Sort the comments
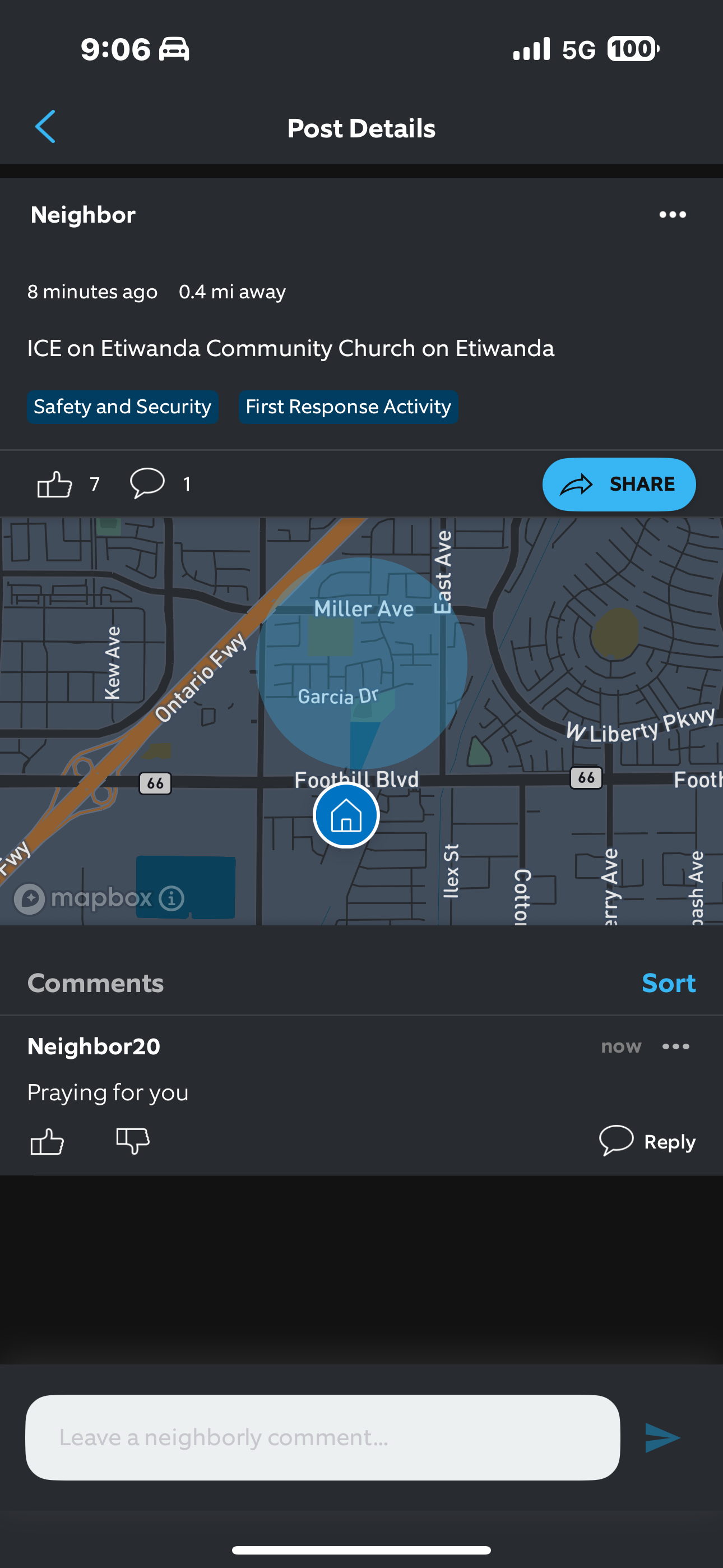The height and width of the screenshot is (1568, 723). pyautogui.click(x=668, y=983)
